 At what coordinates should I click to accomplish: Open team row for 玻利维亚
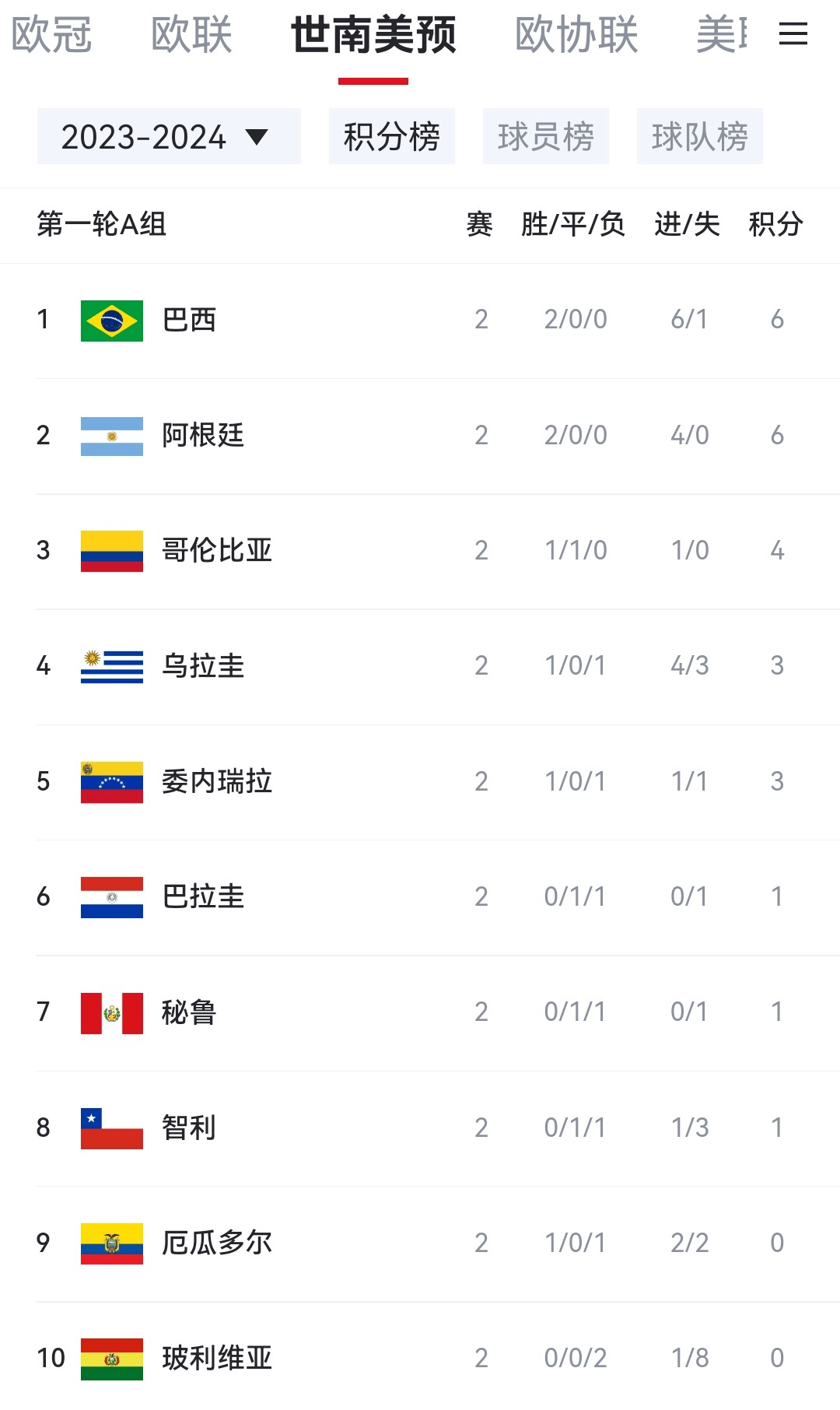click(420, 1356)
